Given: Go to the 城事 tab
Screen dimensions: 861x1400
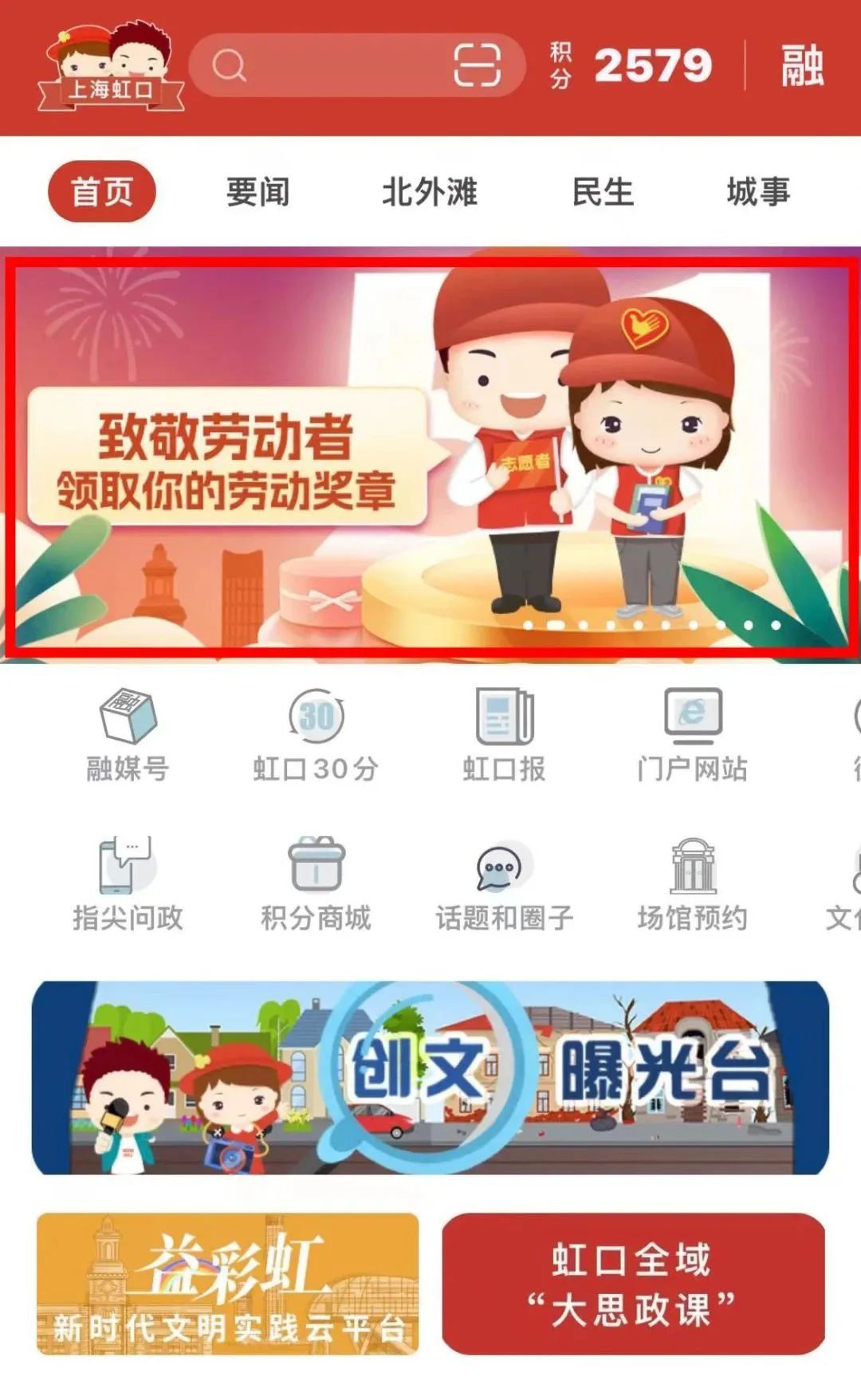Looking at the screenshot, I should point(758,192).
